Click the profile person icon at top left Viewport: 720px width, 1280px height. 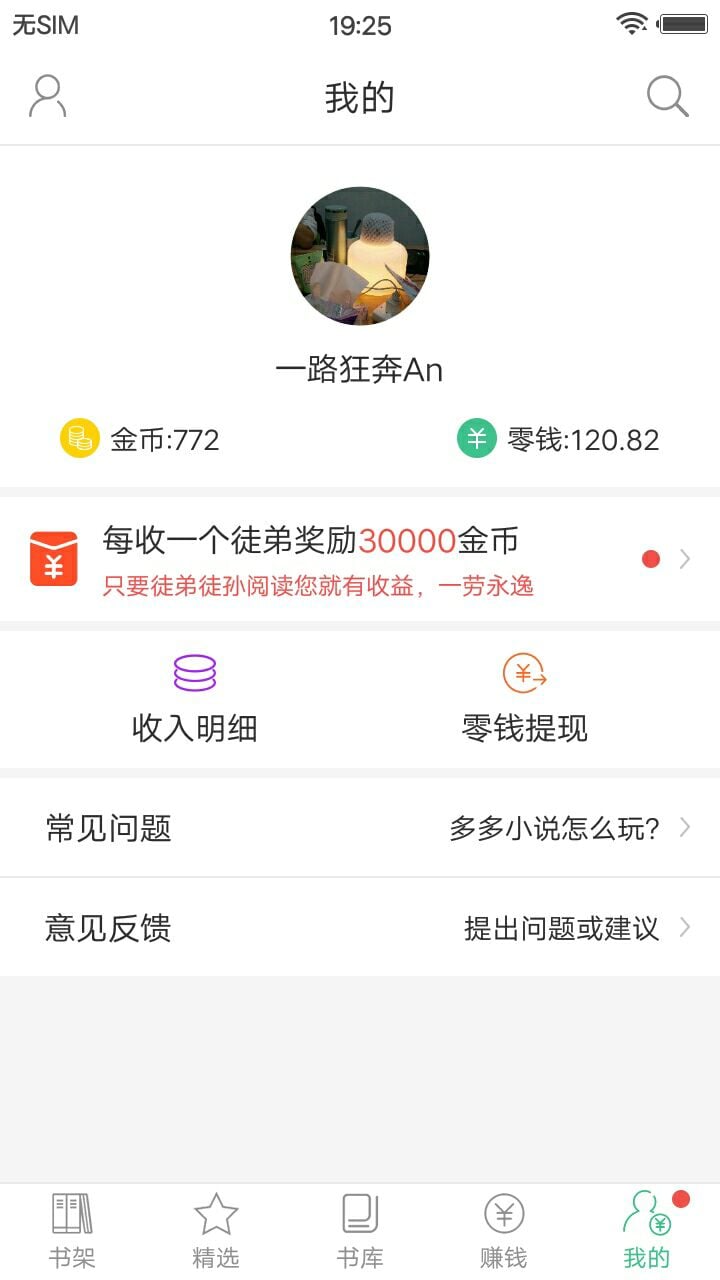click(47, 97)
